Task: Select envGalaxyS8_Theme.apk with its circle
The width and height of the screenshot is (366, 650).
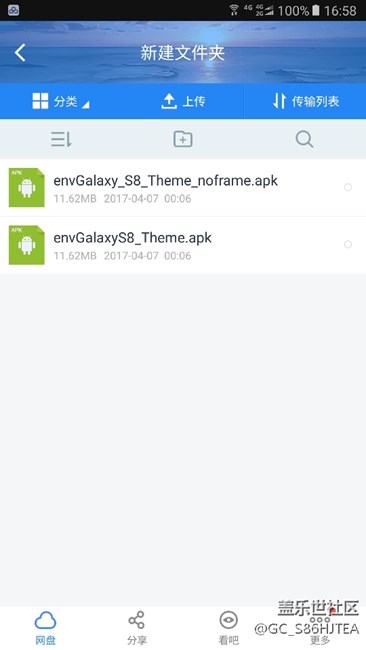Action: (x=348, y=245)
